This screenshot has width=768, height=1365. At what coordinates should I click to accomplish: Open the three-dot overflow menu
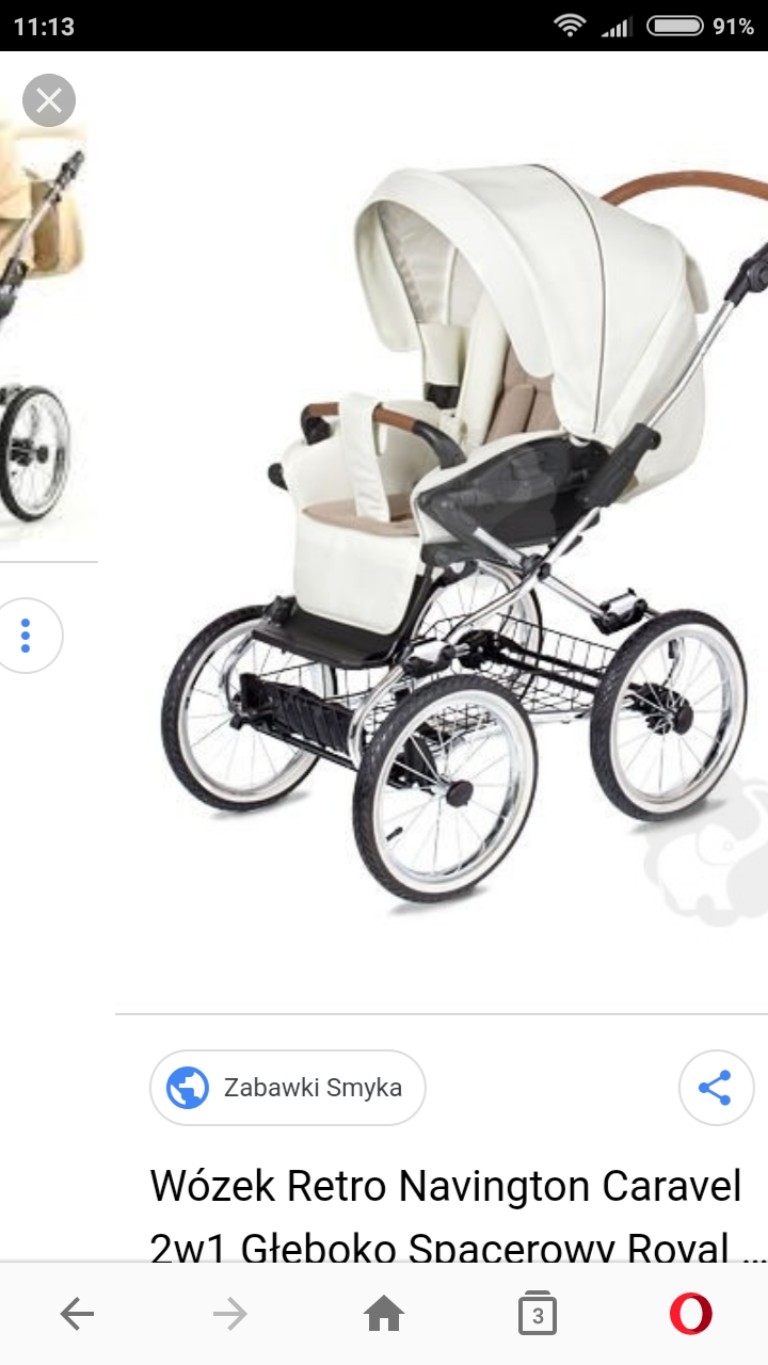[26, 635]
